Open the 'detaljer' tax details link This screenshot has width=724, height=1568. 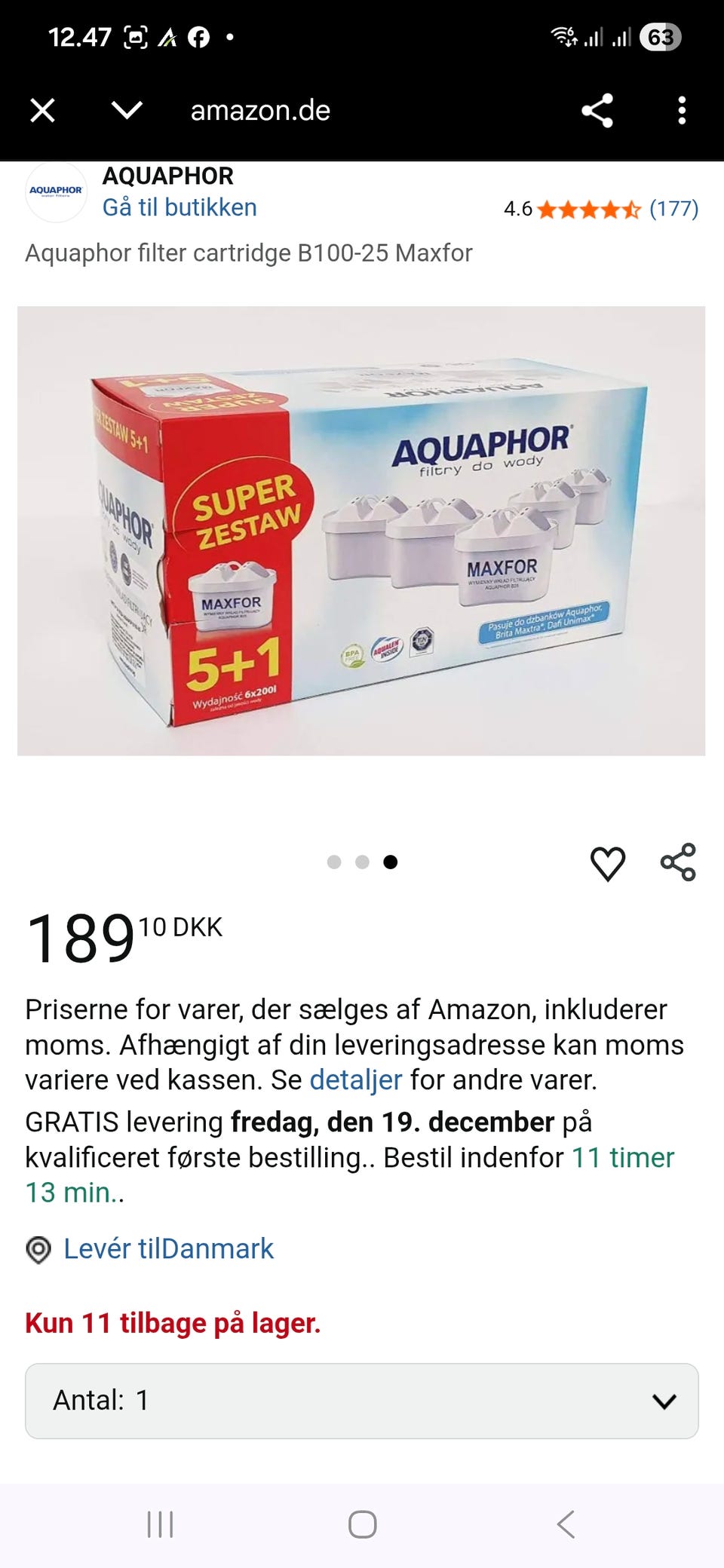pyautogui.click(x=356, y=1080)
